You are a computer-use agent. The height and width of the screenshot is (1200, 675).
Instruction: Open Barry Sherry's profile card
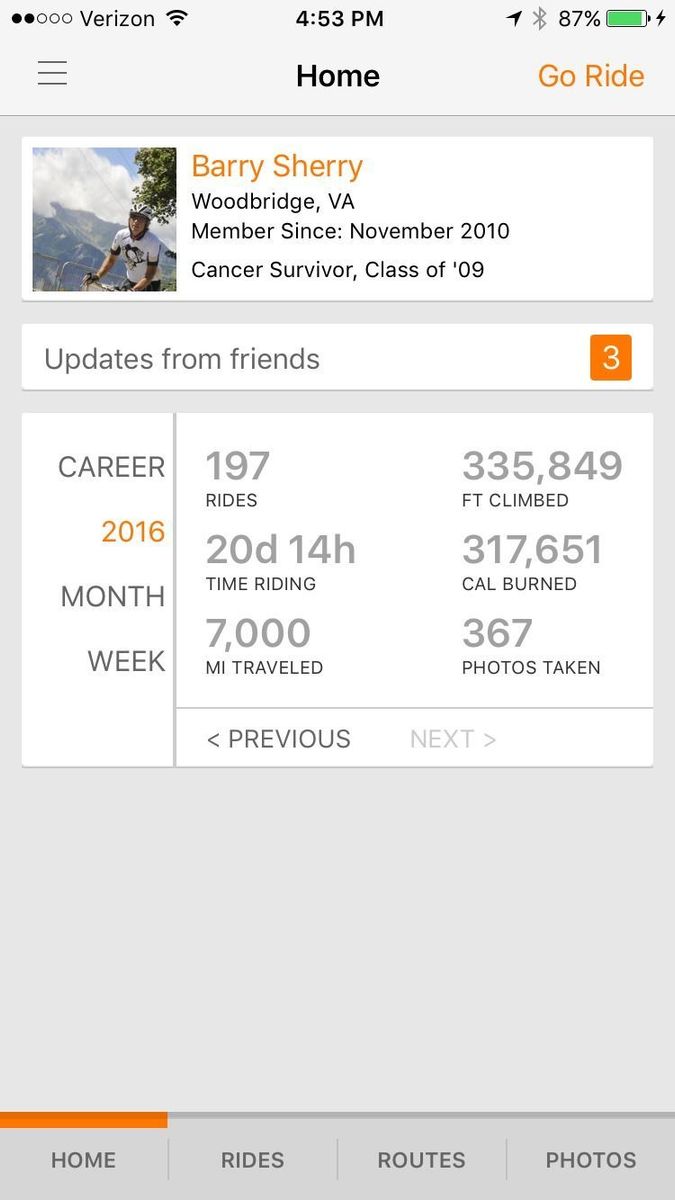point(337,219)
